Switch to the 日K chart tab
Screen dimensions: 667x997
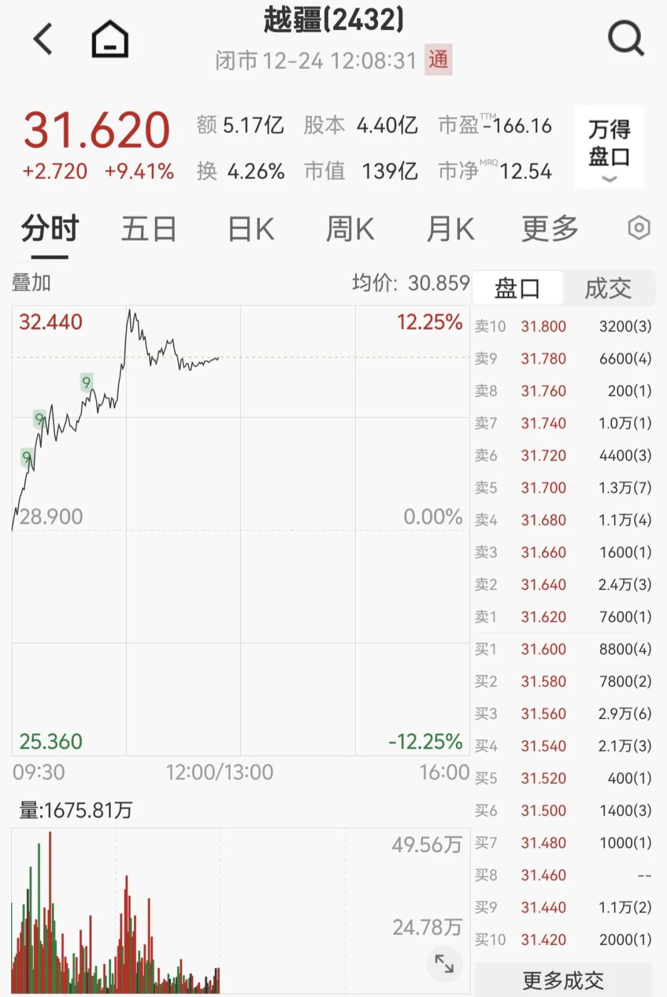tap(250, 229)
